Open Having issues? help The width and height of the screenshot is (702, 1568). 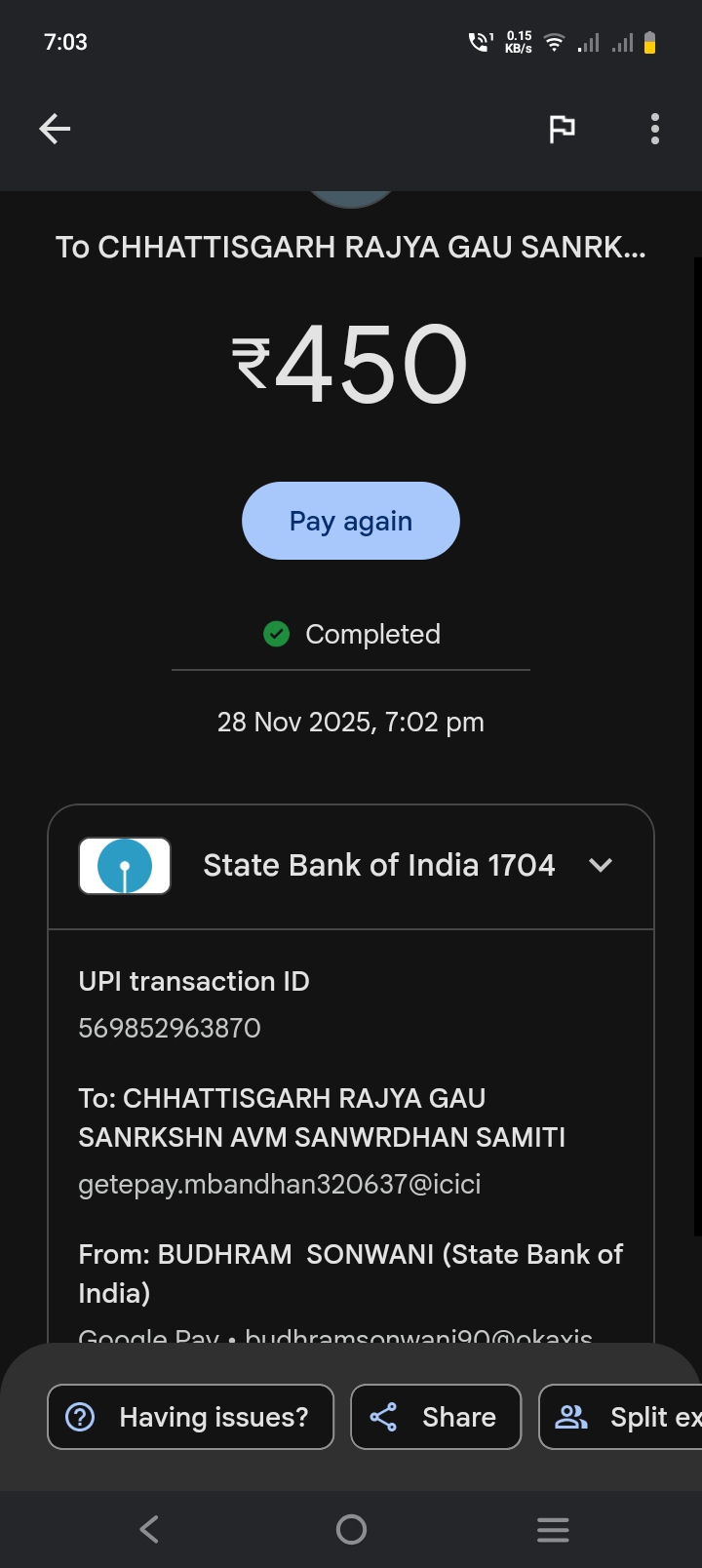coord(190,1417)
